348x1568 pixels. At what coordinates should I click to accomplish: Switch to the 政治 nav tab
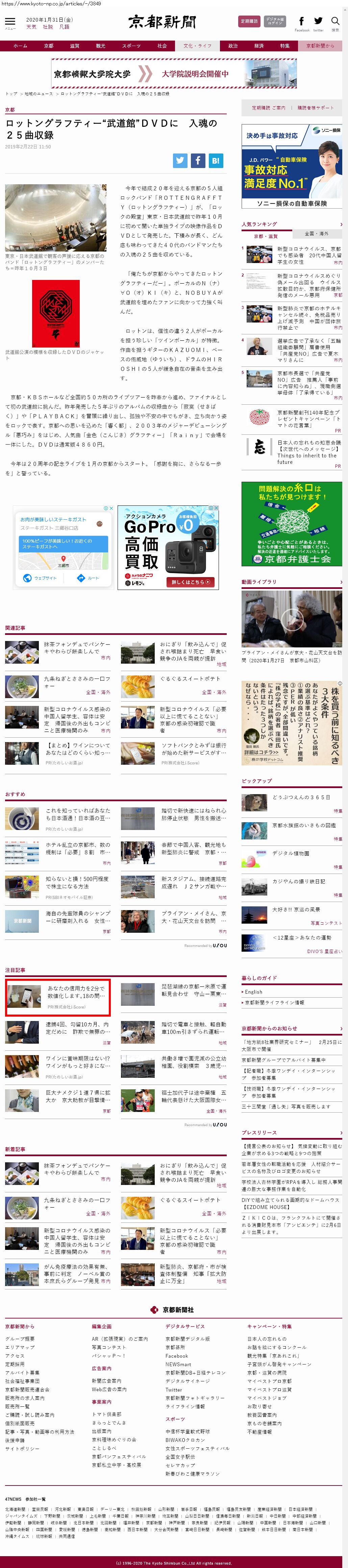coord(233,46)
